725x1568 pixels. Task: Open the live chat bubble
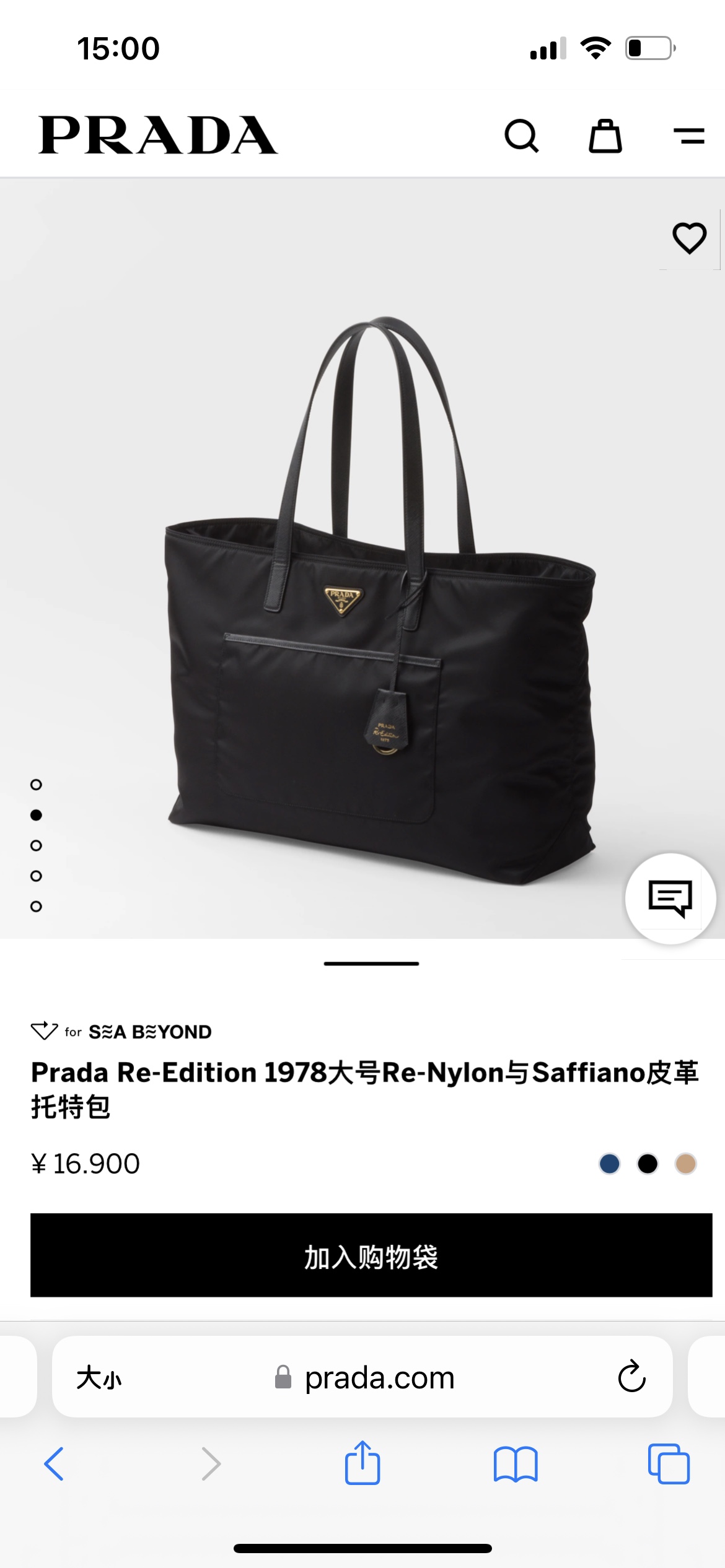[x=670, y=898]
